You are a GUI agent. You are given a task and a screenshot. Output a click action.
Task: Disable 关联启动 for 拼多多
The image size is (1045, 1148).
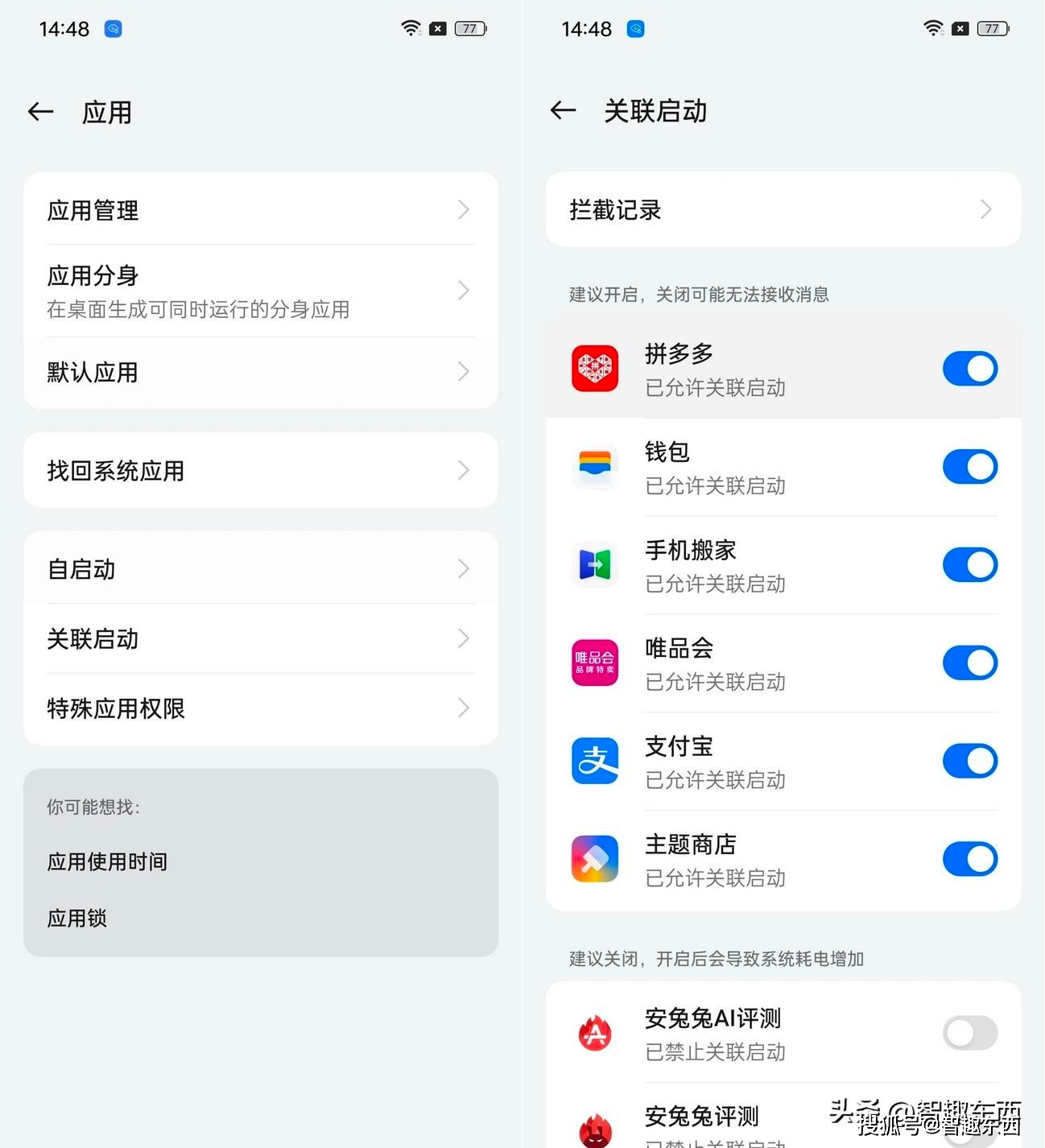tap(969, 369)
